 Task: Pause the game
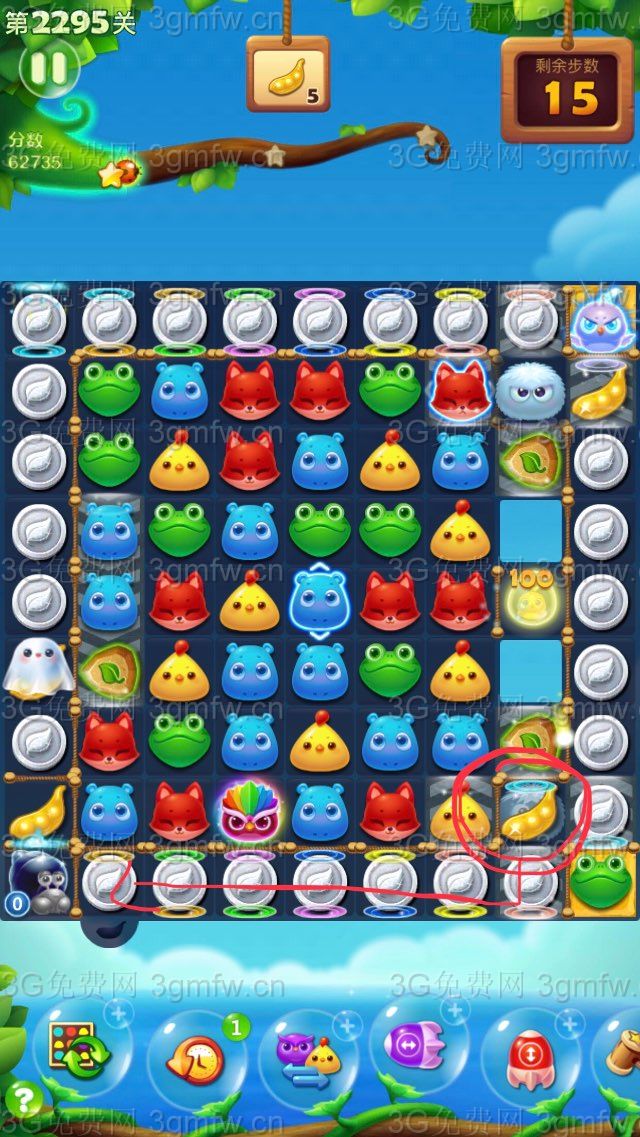(47, 68)
